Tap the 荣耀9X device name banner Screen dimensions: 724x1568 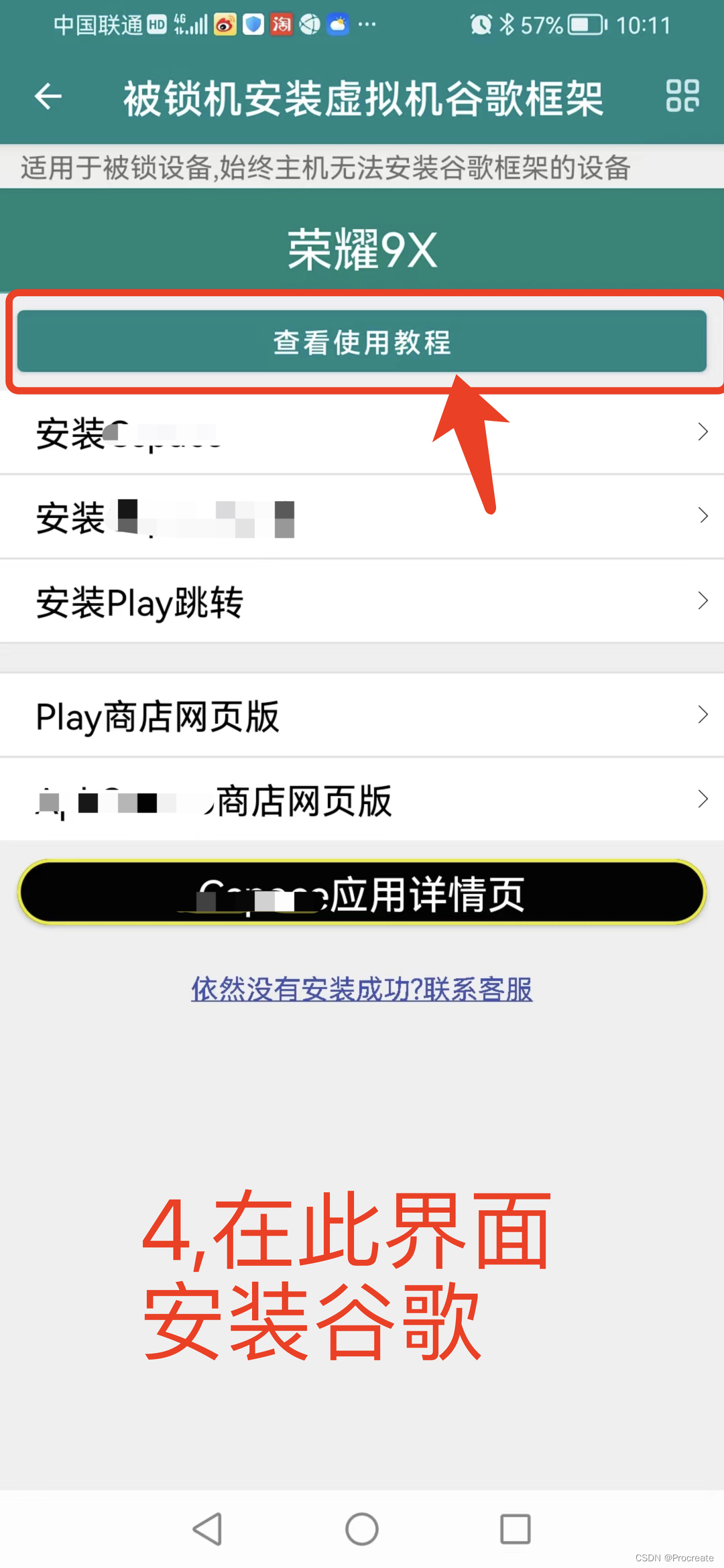pyautogui.click(x=361, y=250)
